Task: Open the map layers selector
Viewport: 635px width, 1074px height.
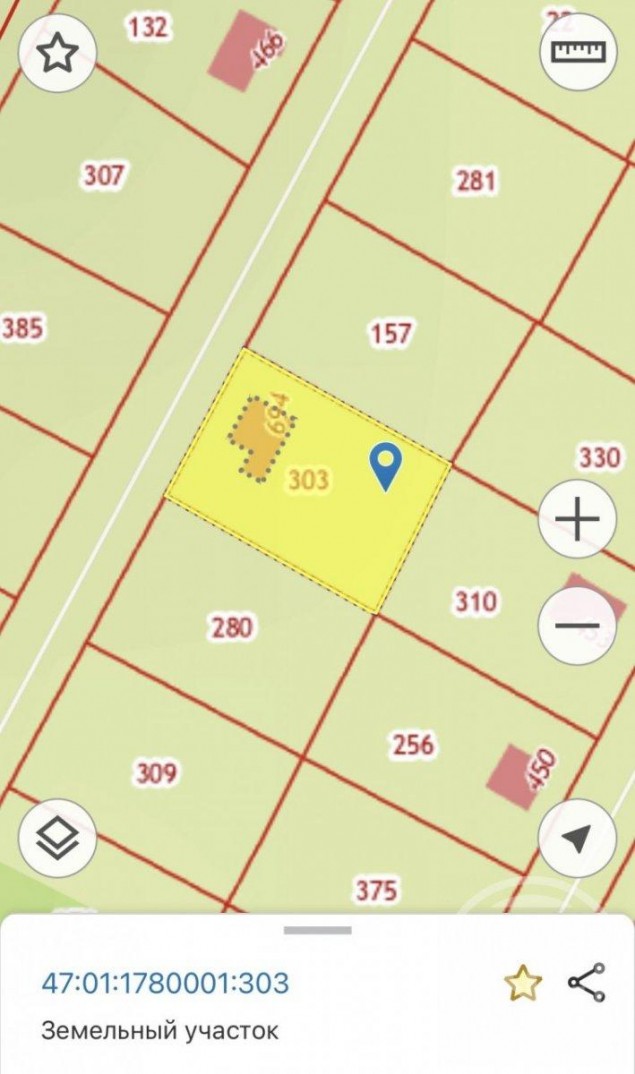Action: click(58, 838)
